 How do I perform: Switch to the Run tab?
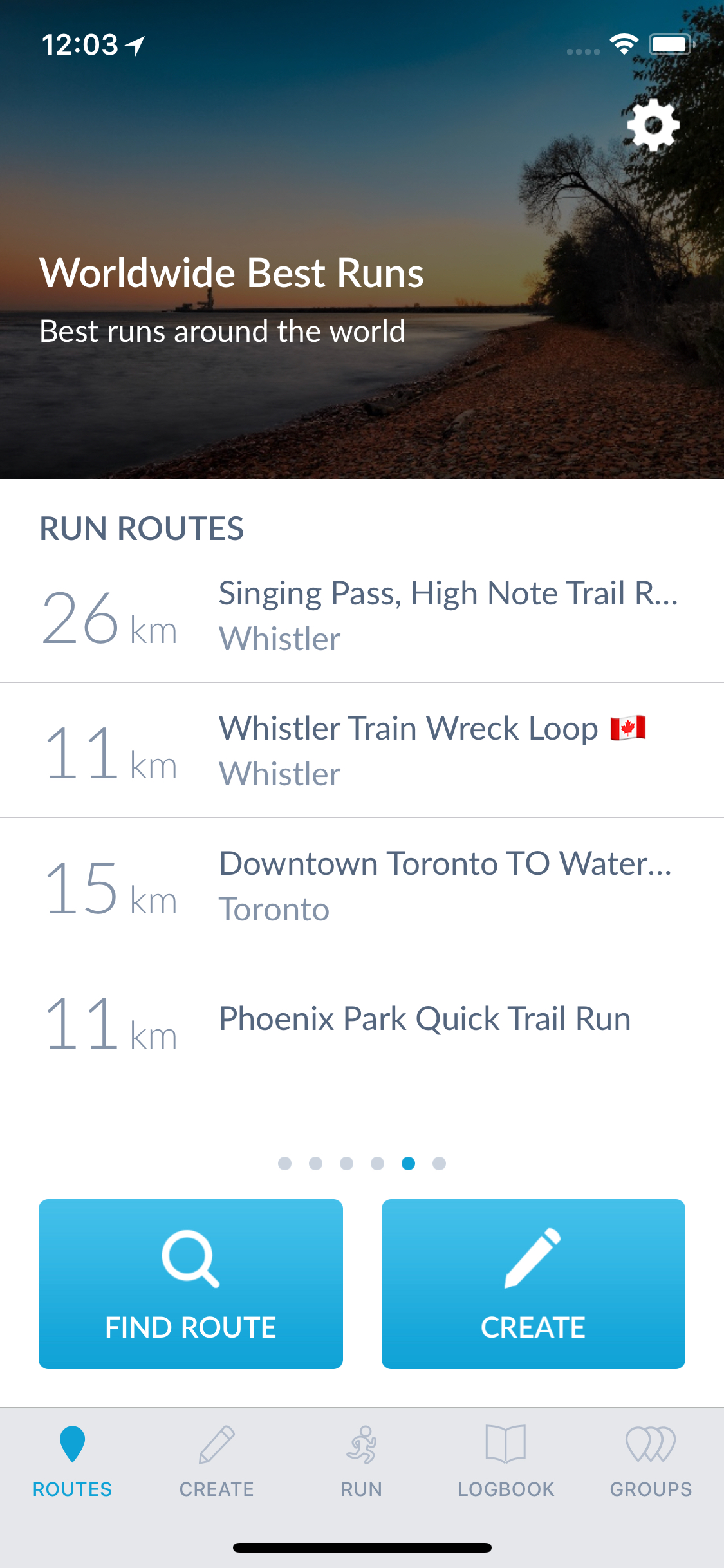point(362,1461)
